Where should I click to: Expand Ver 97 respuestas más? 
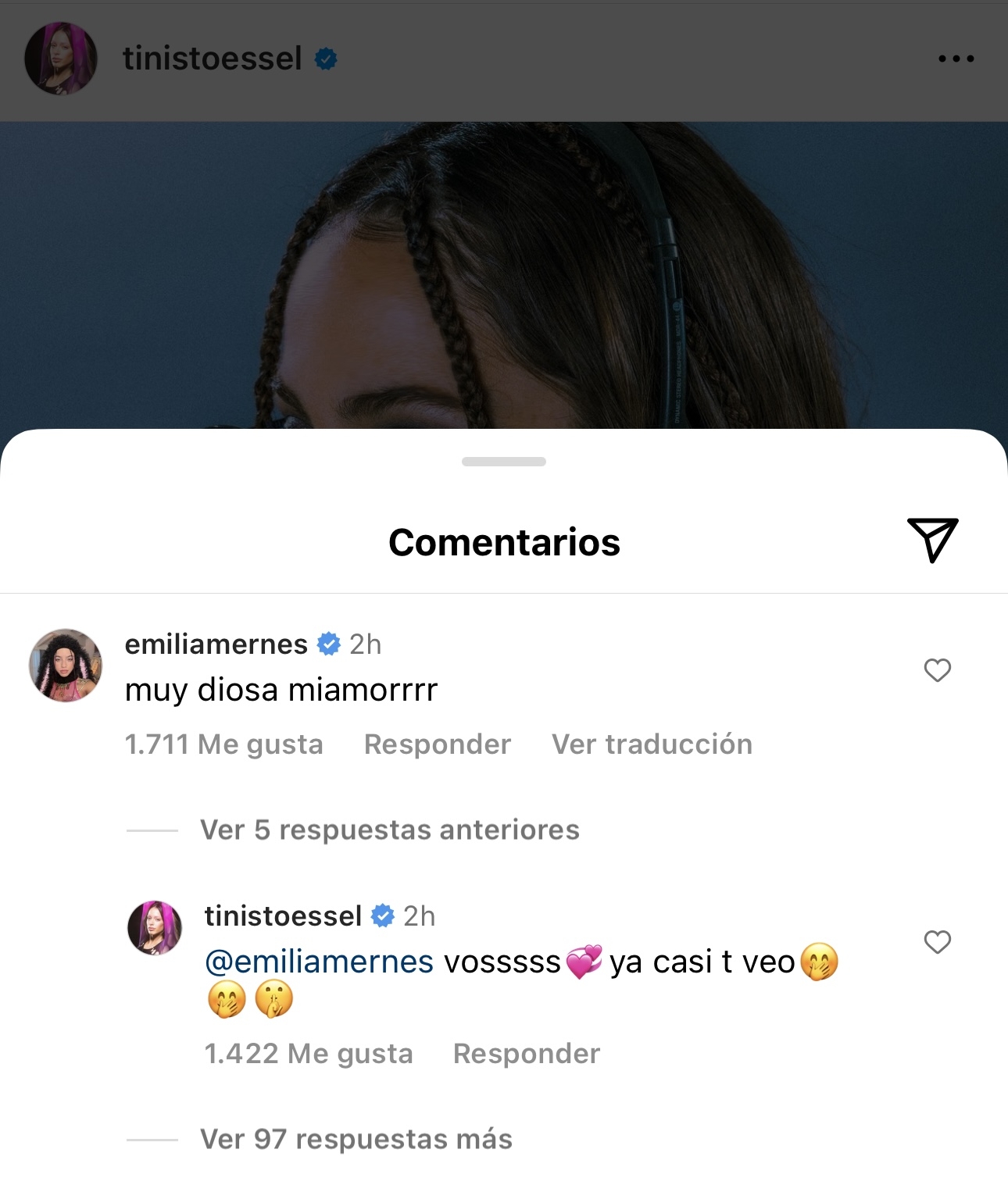[x=356, y=1139]
